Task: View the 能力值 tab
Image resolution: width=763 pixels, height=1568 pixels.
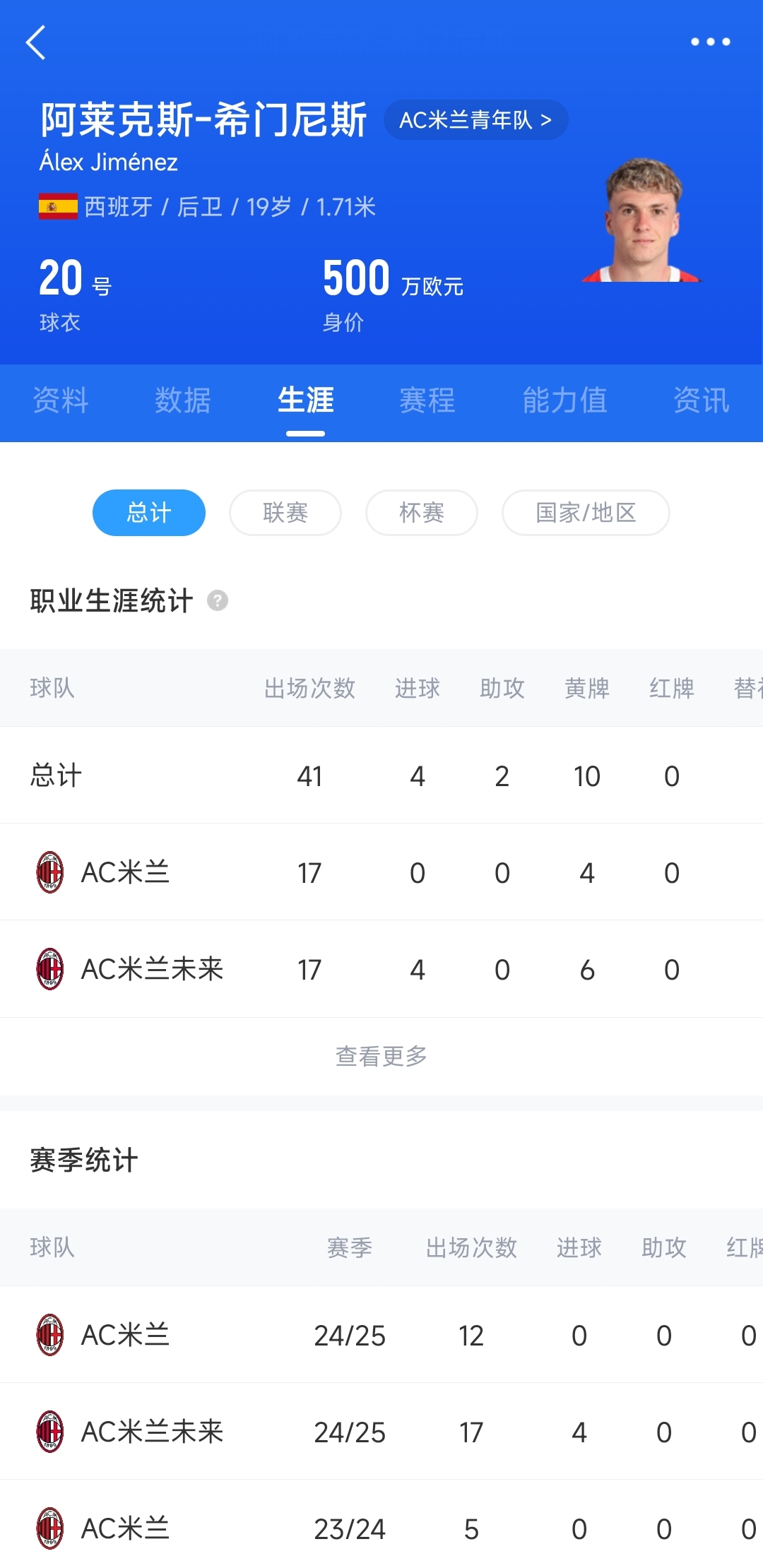Action: [x=564, y=400]
